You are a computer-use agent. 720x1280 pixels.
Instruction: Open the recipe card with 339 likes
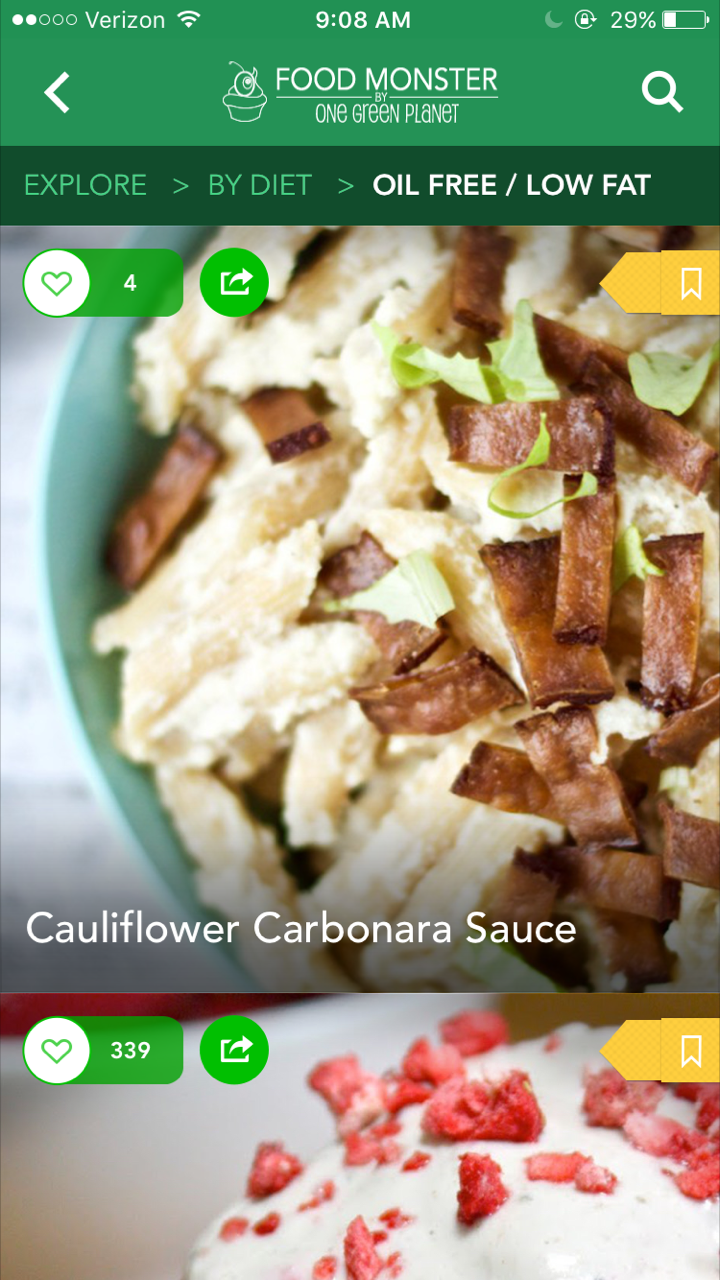click(400, 1180)
